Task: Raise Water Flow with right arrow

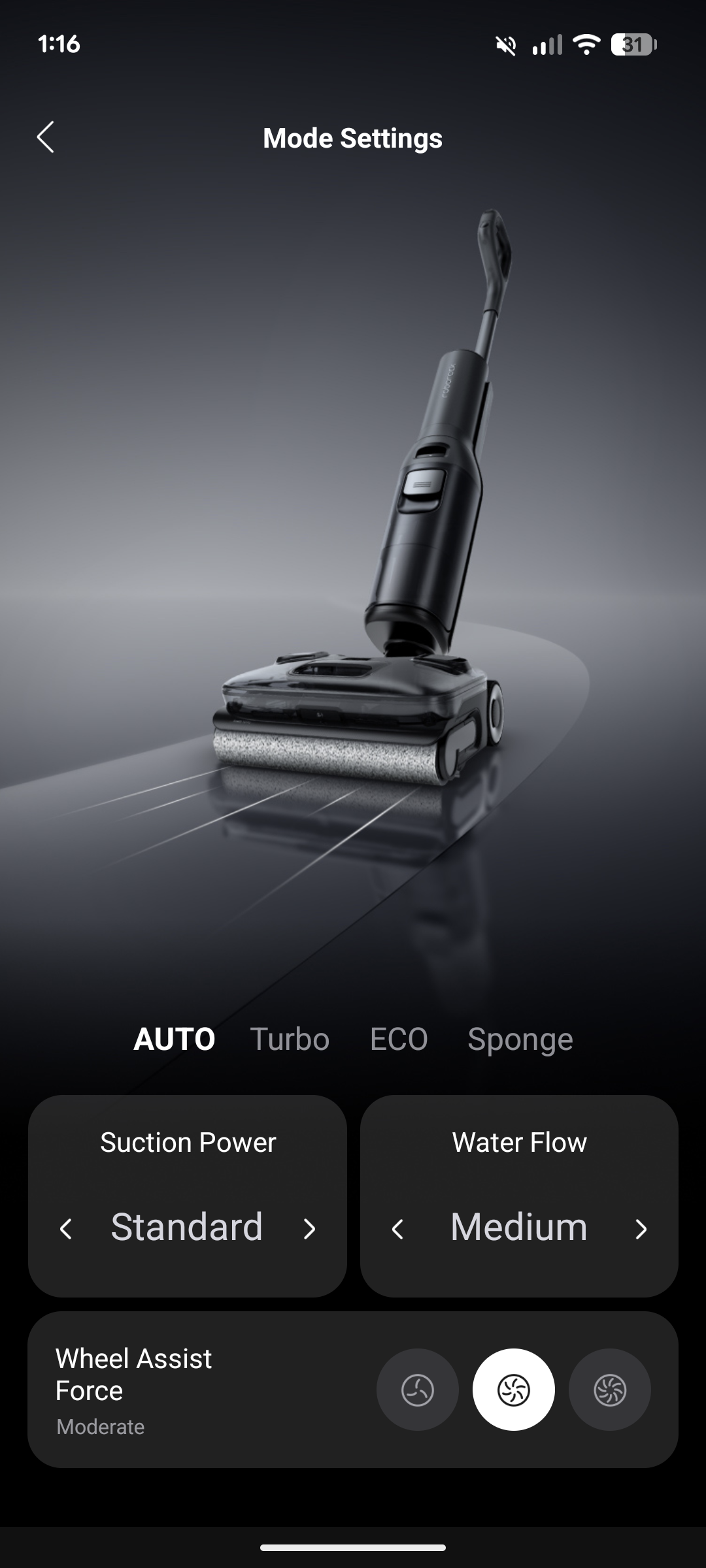Action: [641, 1229]
